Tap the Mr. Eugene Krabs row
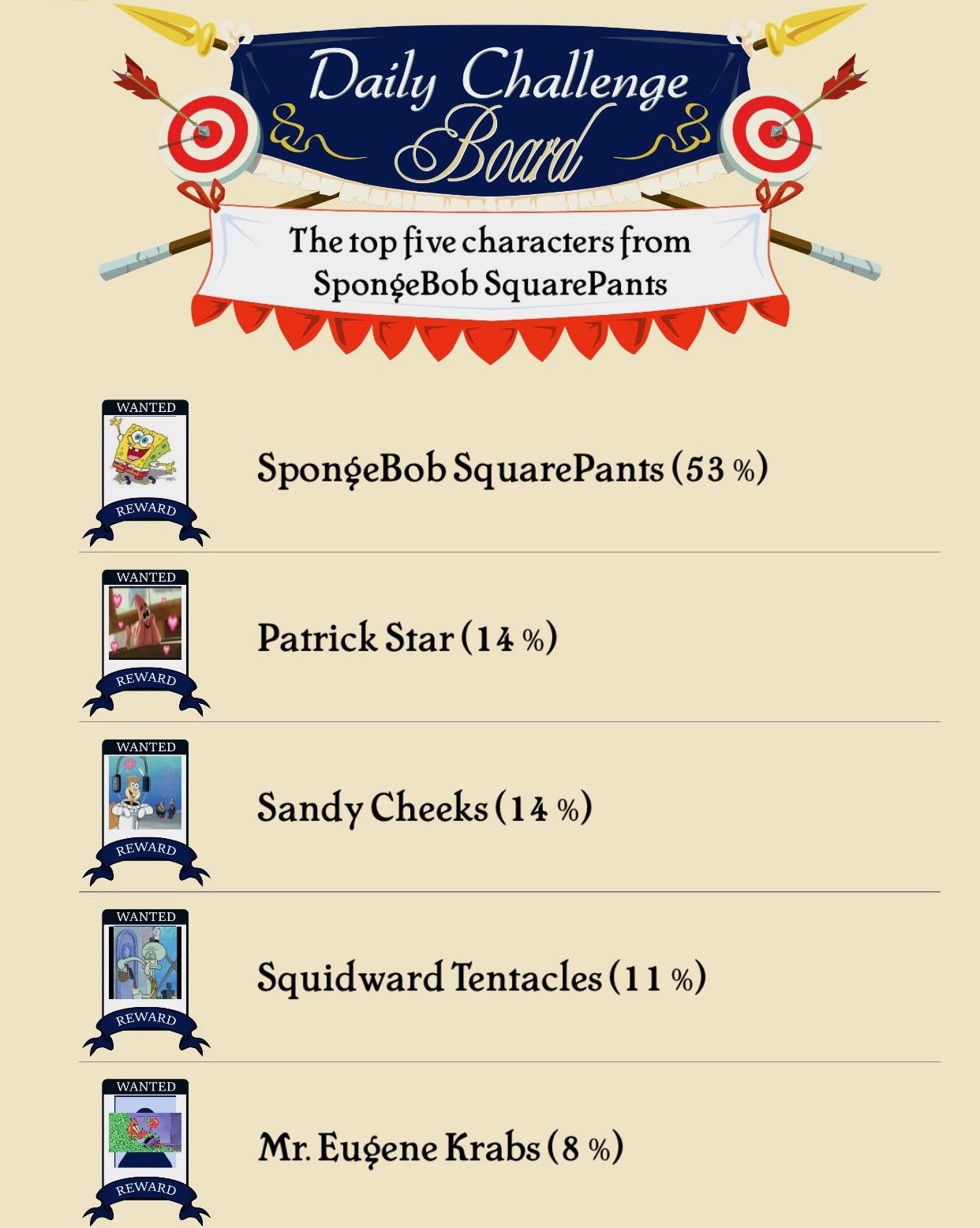 pyautogui.click(x=440, y=1148)
